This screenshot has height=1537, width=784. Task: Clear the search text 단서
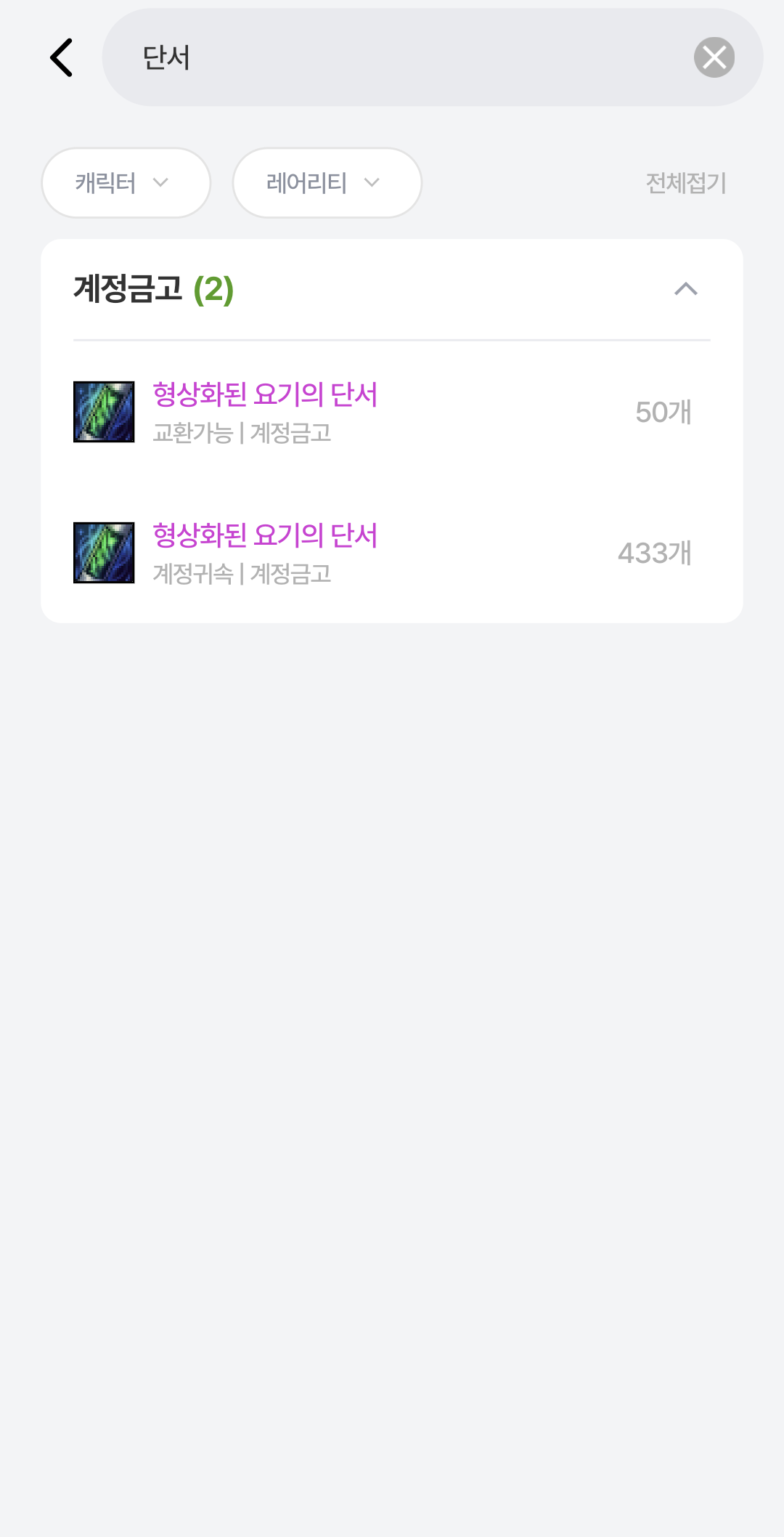click(x=714, y=57)
